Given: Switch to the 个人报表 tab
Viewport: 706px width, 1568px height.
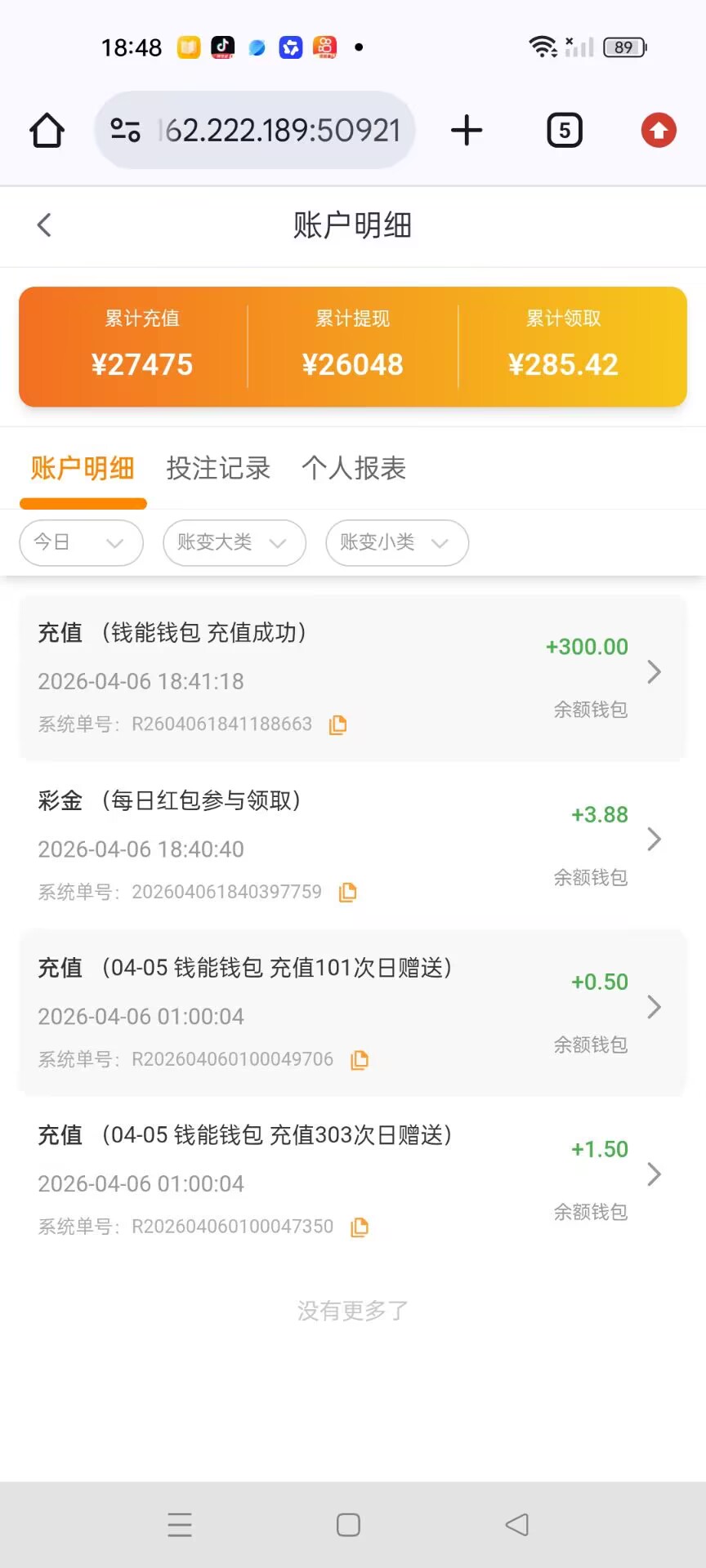Looking at the screenshot, I should click(354, 469).
